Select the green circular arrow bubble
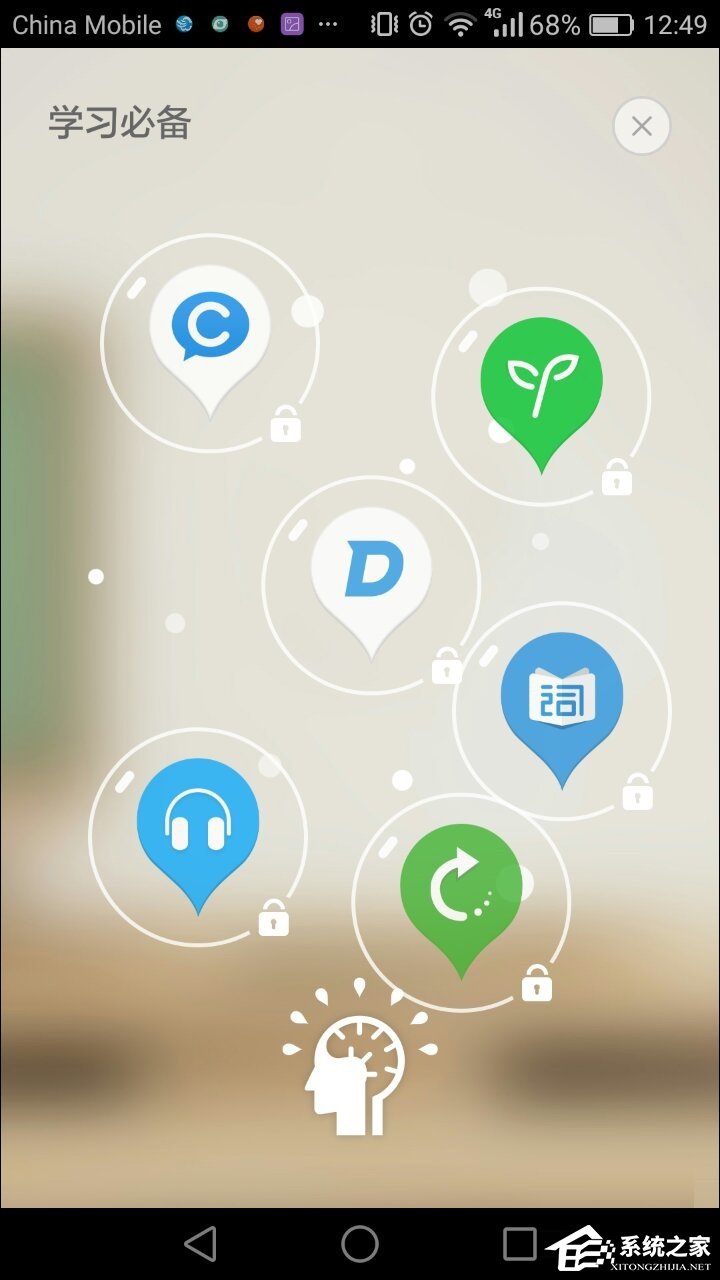720x1280 pixels. (x=461, y=887)
